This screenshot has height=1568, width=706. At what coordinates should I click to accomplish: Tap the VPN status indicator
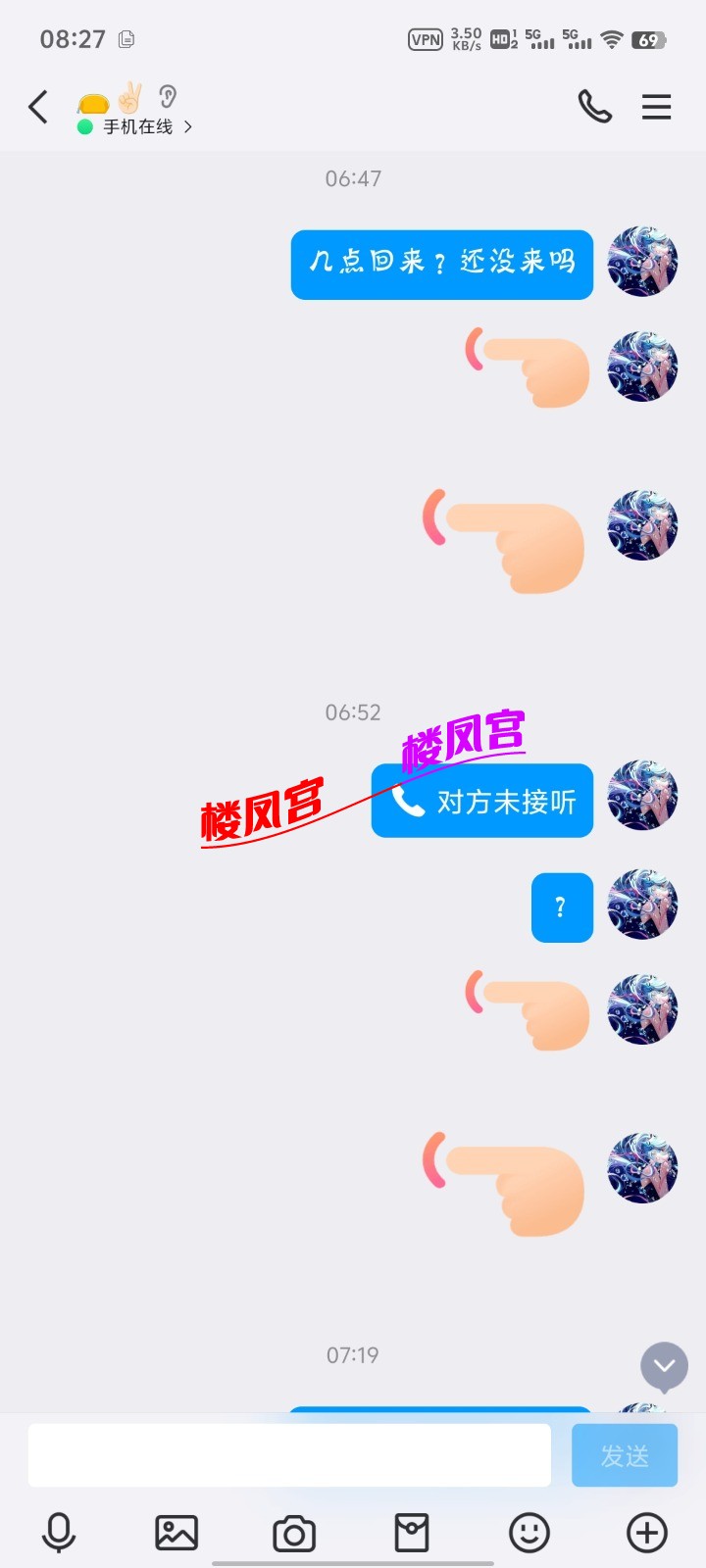pyautogui.click(x=425, y=39)
